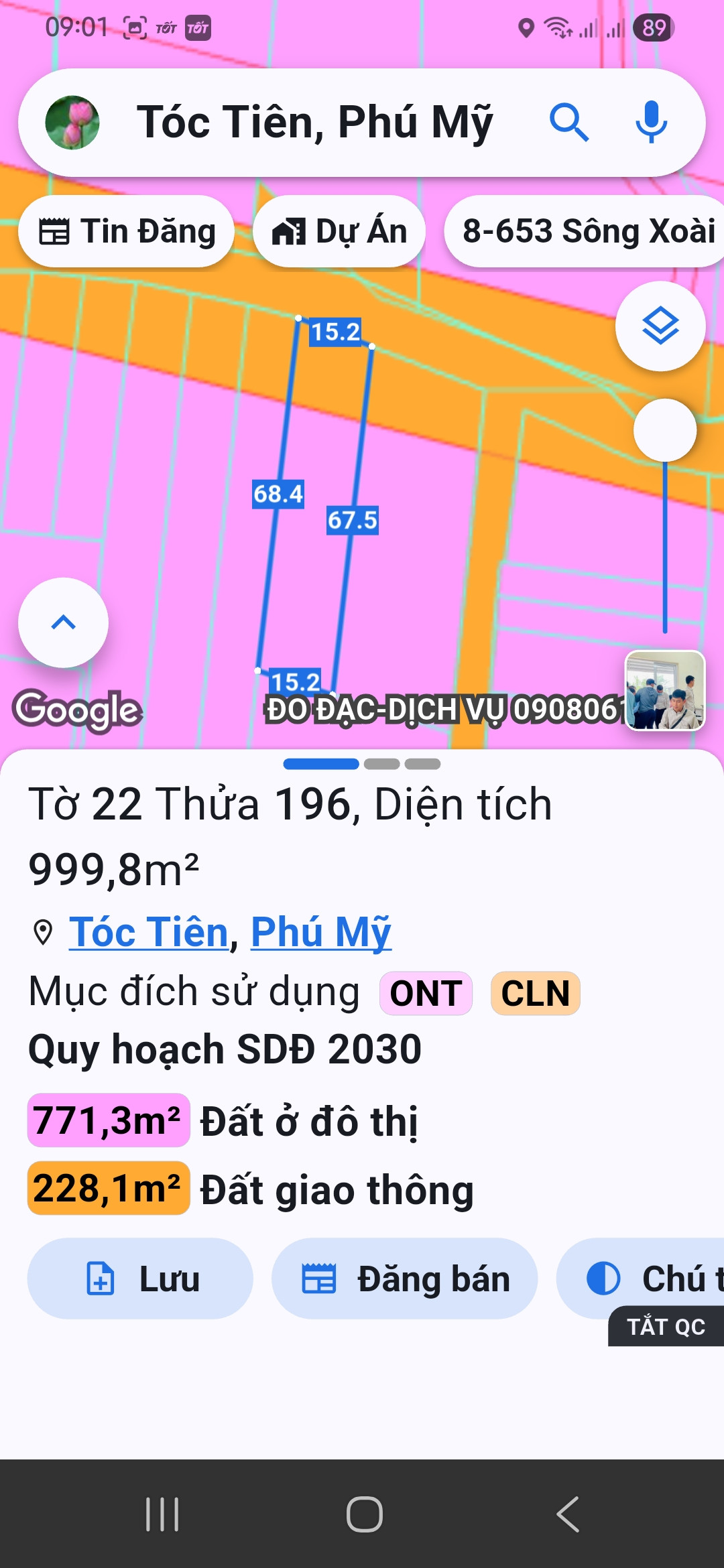
Task: Tap the ONT land-use tag
Action: (x=426, y=993)
